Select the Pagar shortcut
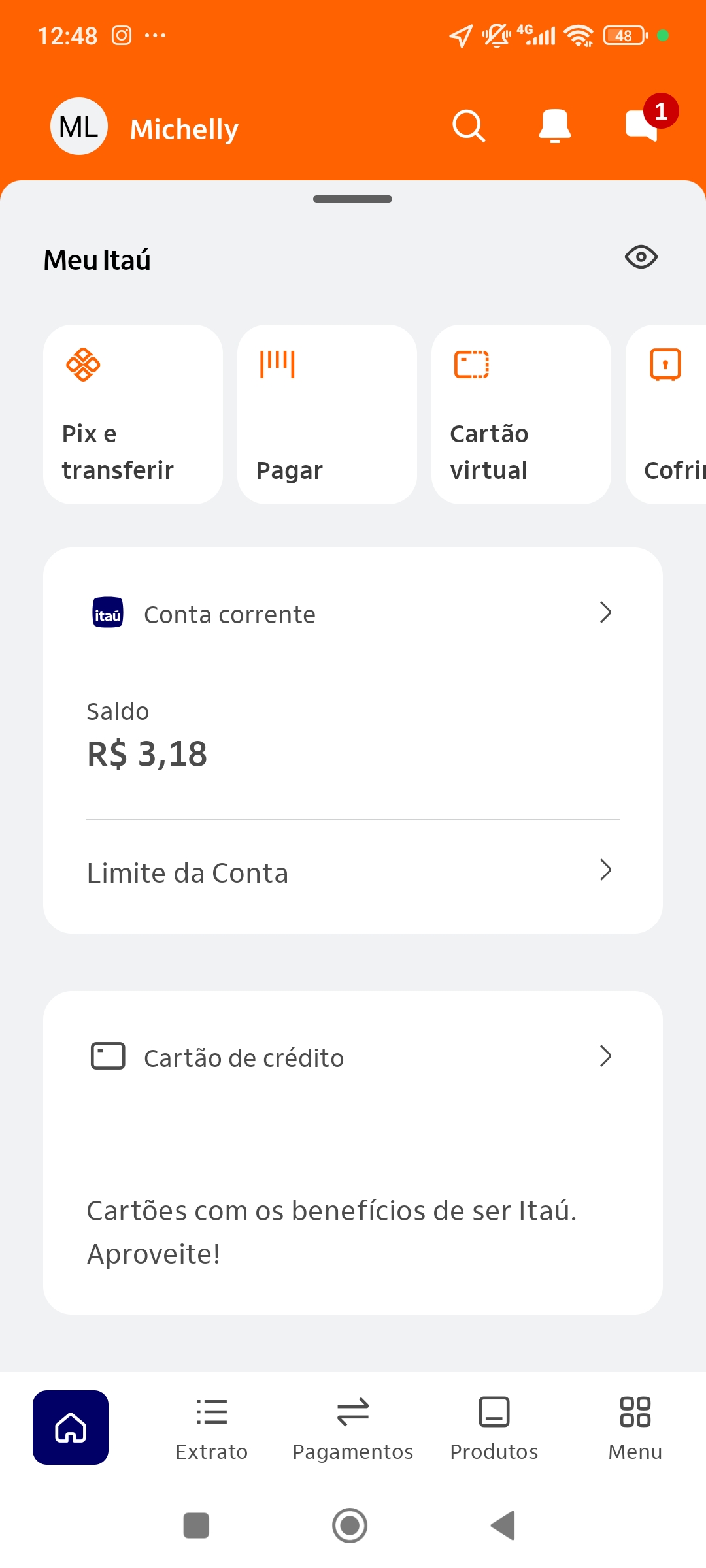706x1568 pixels. click(x=327, y=414)
